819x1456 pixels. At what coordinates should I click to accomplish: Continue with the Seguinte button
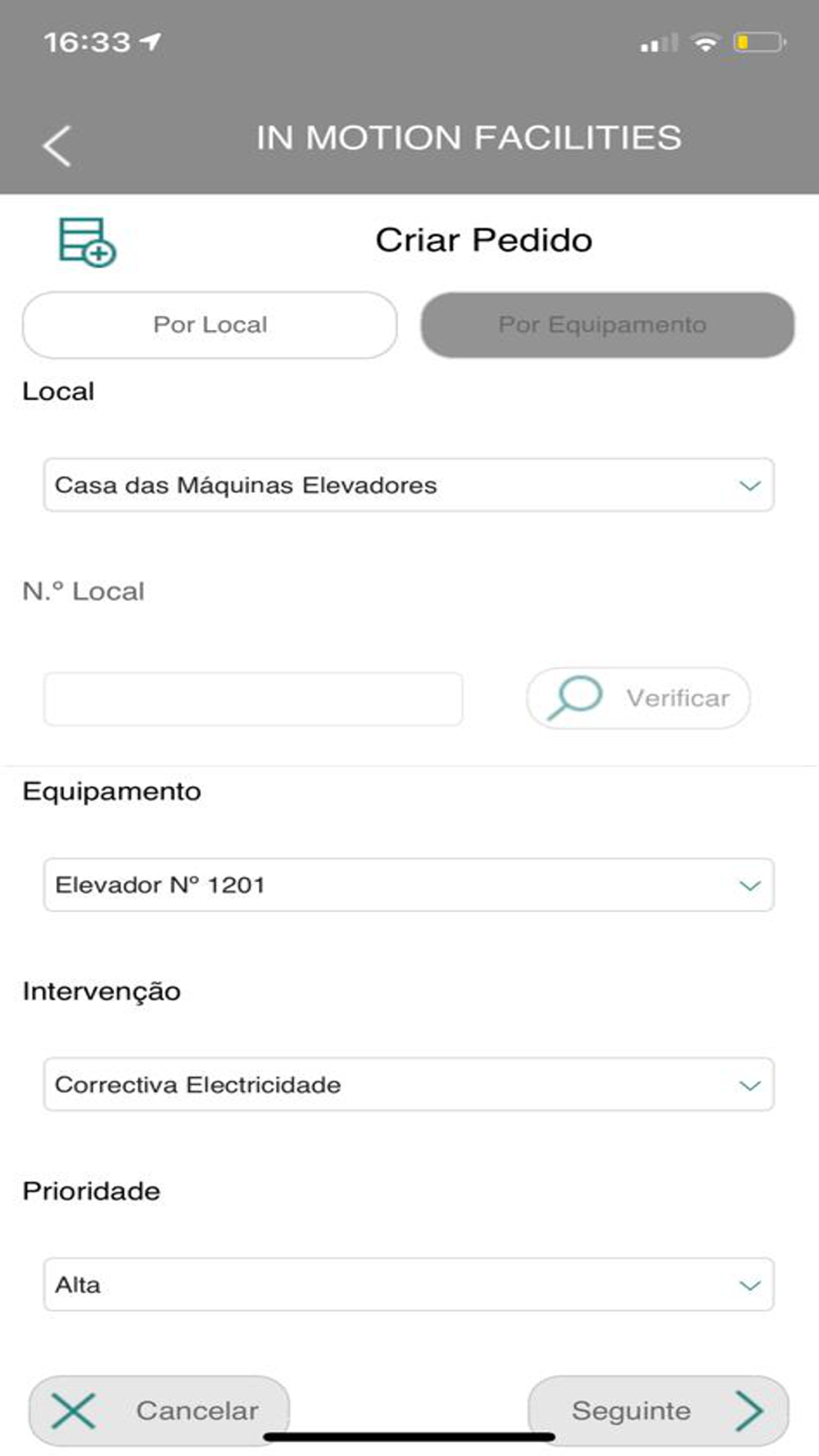(x=658, y=1411)
